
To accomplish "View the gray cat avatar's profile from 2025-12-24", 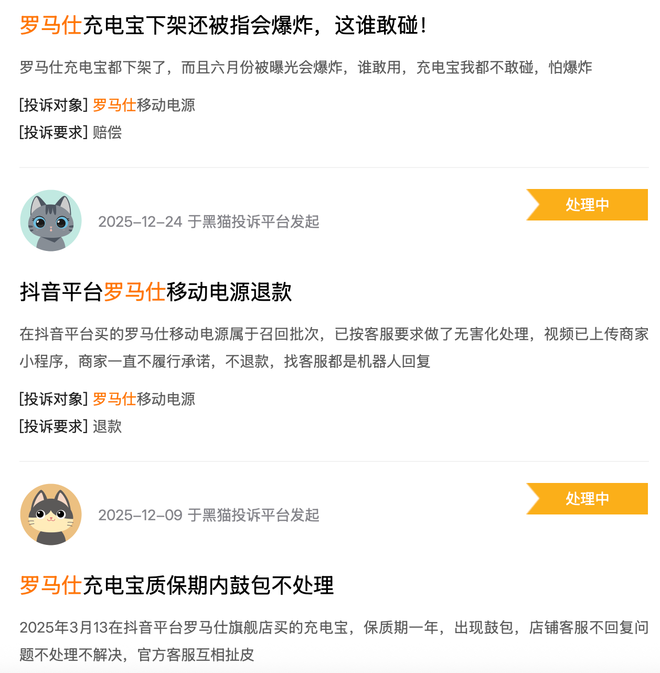I will [x=50, y=220].
